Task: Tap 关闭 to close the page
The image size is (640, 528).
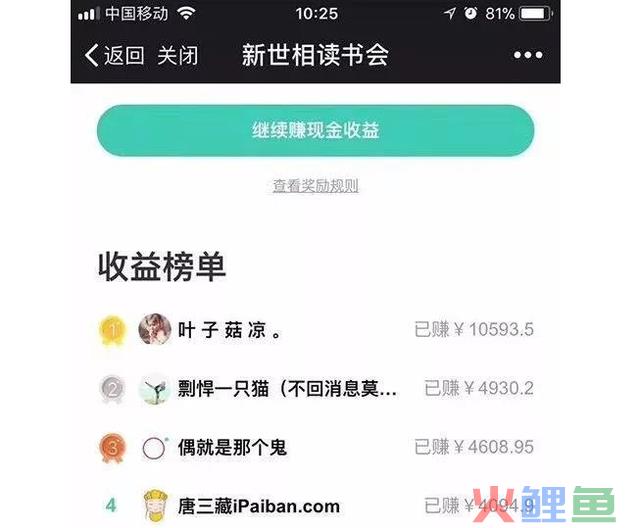Action: tap(177, 55)
